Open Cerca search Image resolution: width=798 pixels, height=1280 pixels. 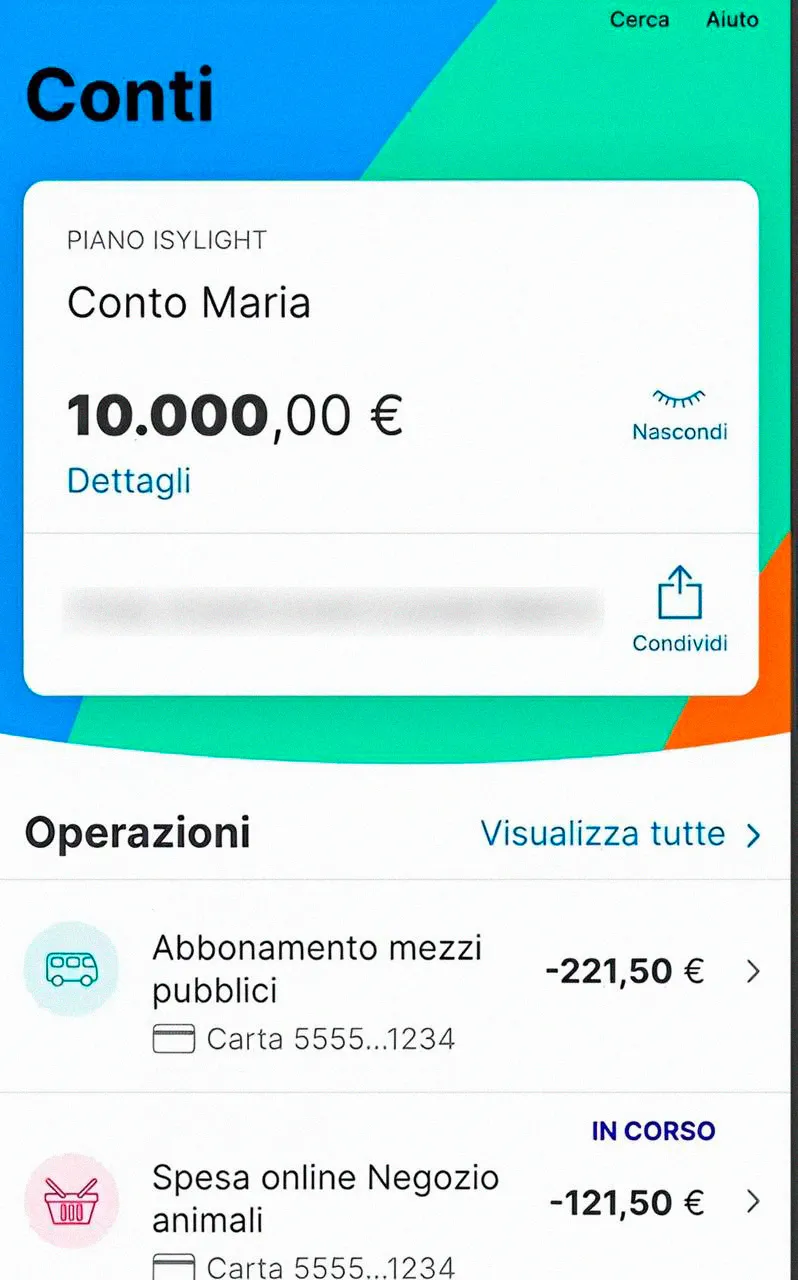pos(639,19)
